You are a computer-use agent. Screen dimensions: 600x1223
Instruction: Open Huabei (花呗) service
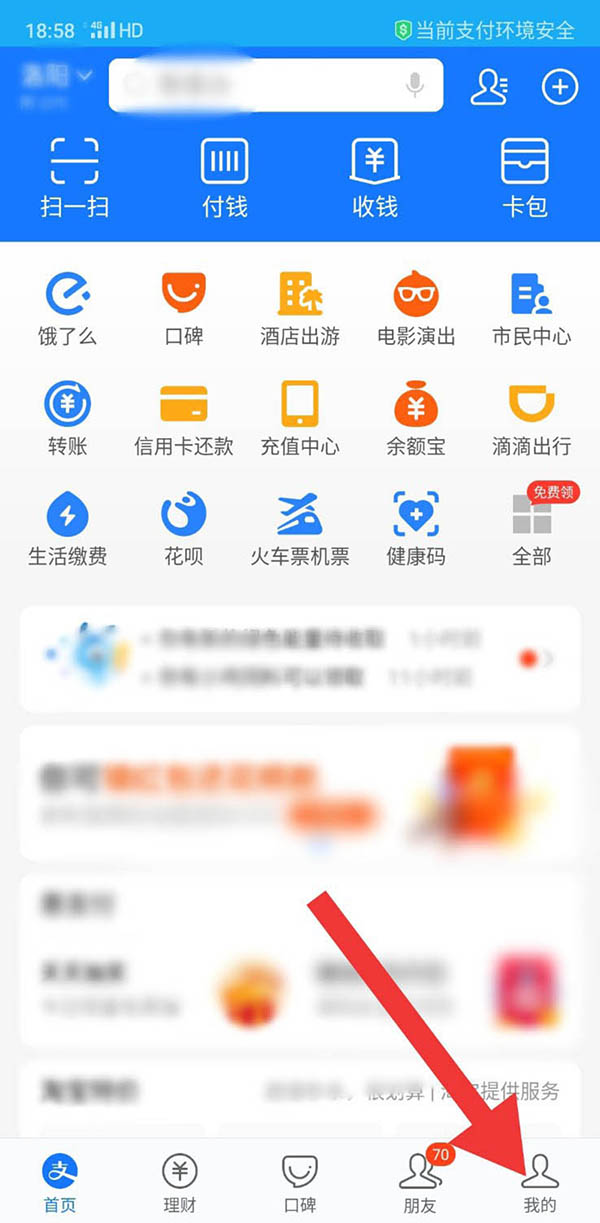184,528
